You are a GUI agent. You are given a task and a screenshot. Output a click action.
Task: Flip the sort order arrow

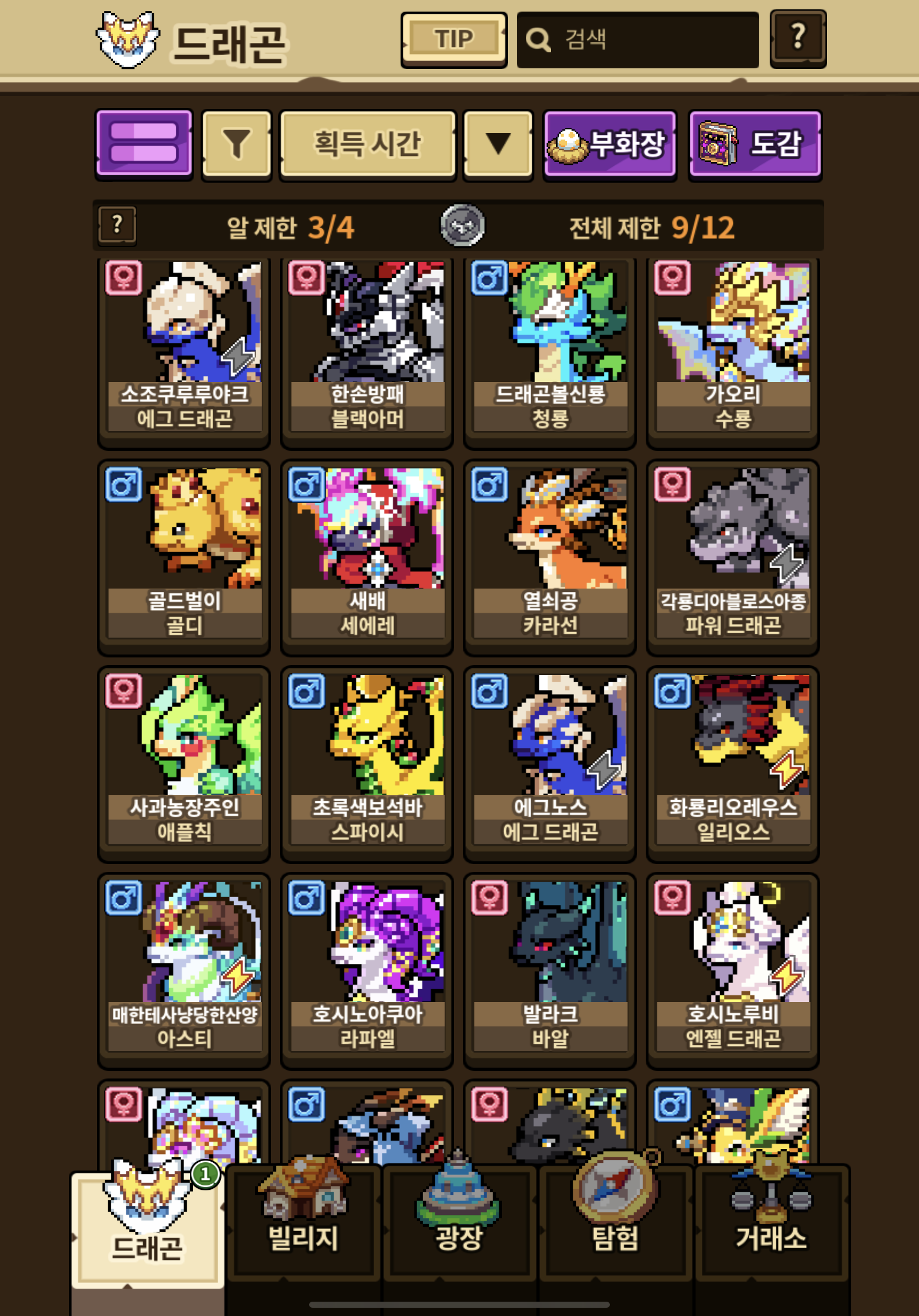point(498,144)
